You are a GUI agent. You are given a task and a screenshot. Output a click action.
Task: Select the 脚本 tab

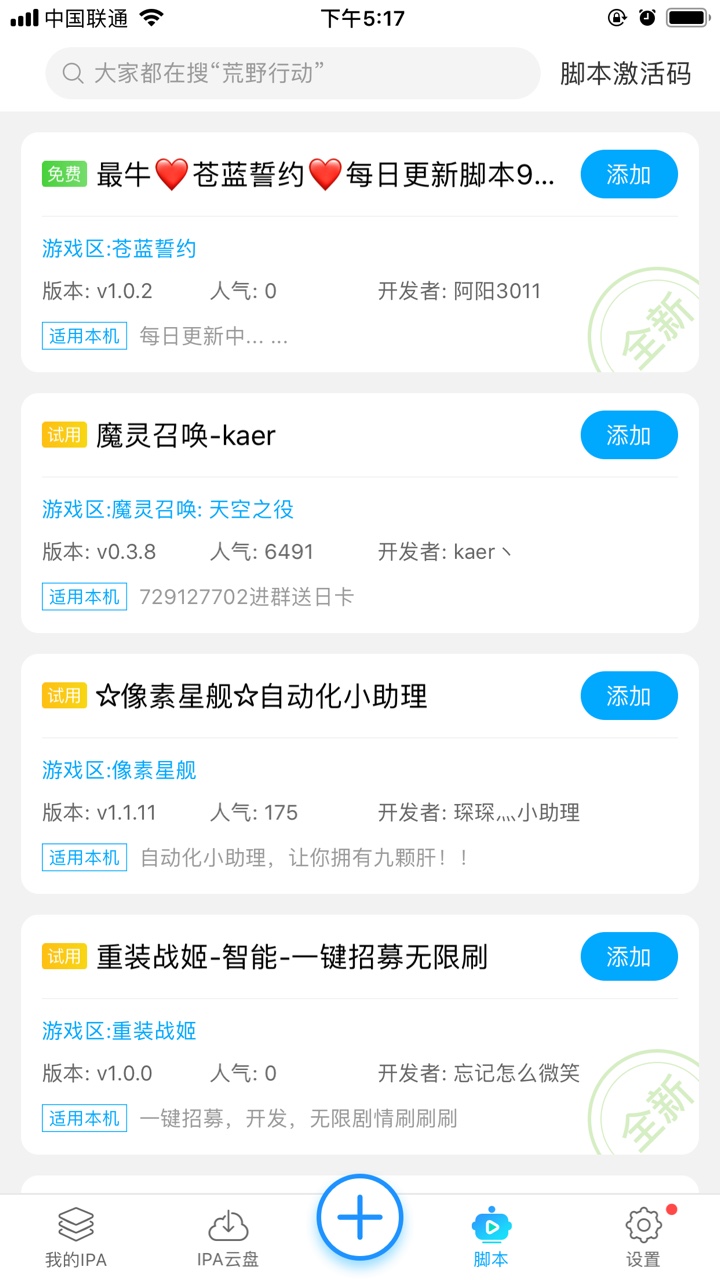pos(490,1238)
